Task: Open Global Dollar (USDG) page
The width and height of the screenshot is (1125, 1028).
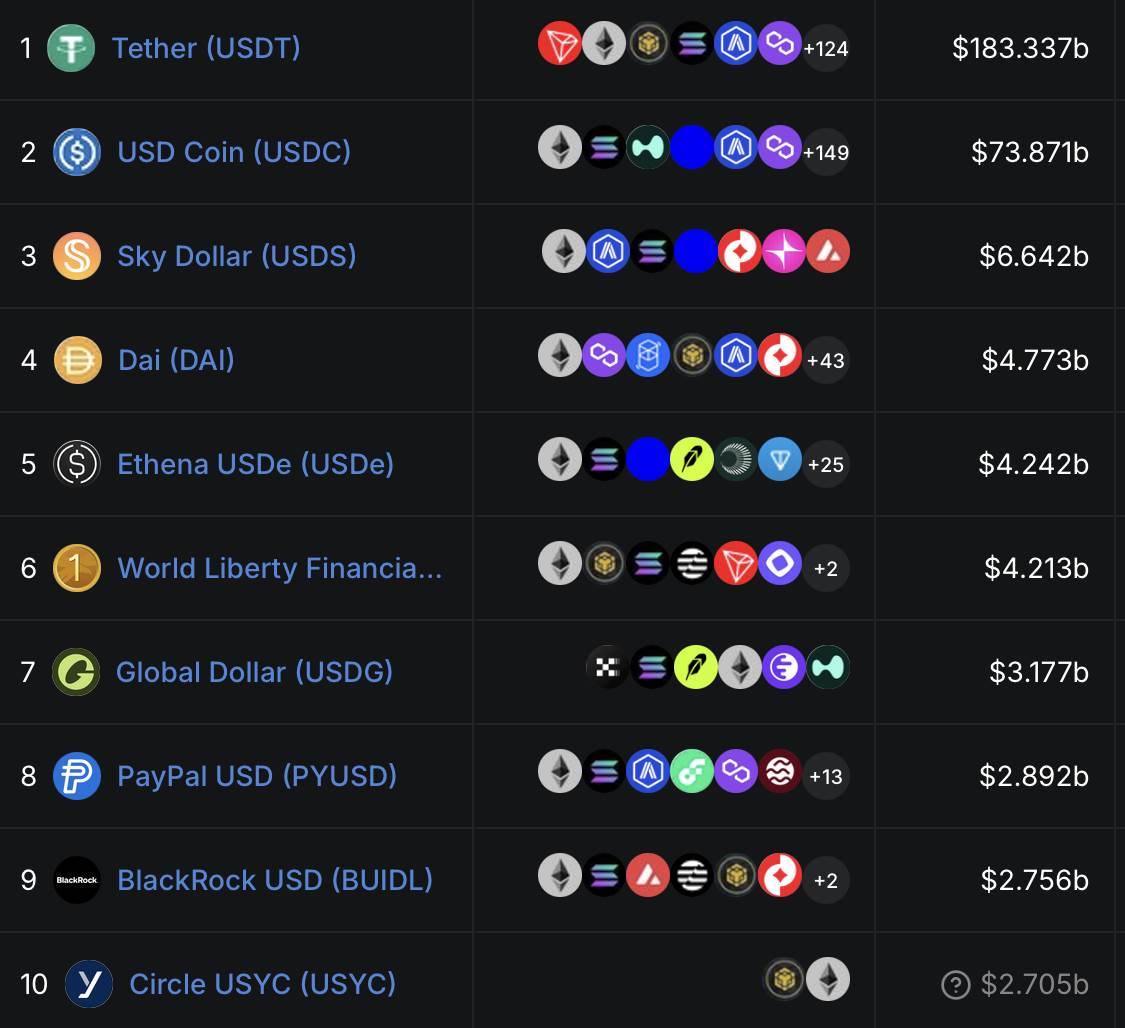Action: (254, 673)
